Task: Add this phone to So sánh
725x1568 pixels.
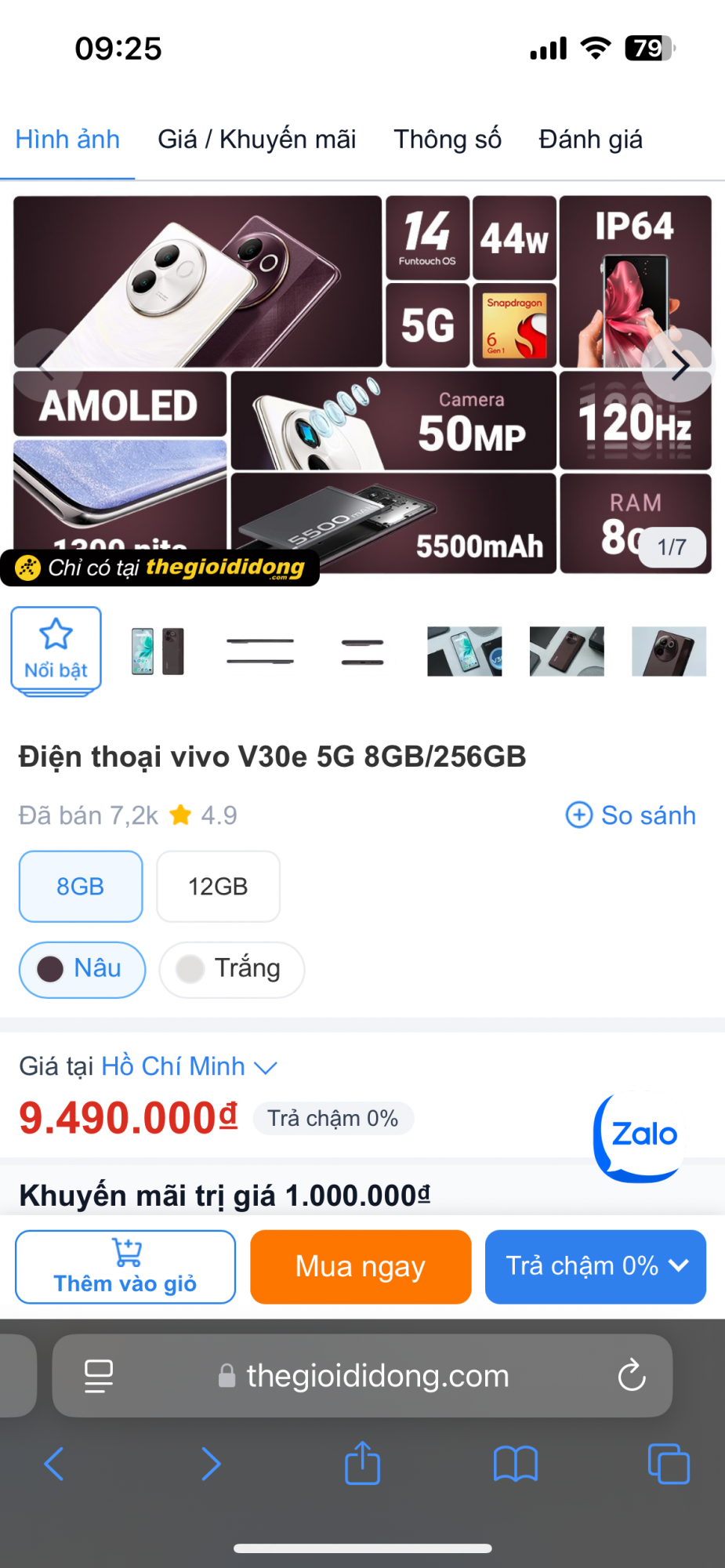Action: 631,815
